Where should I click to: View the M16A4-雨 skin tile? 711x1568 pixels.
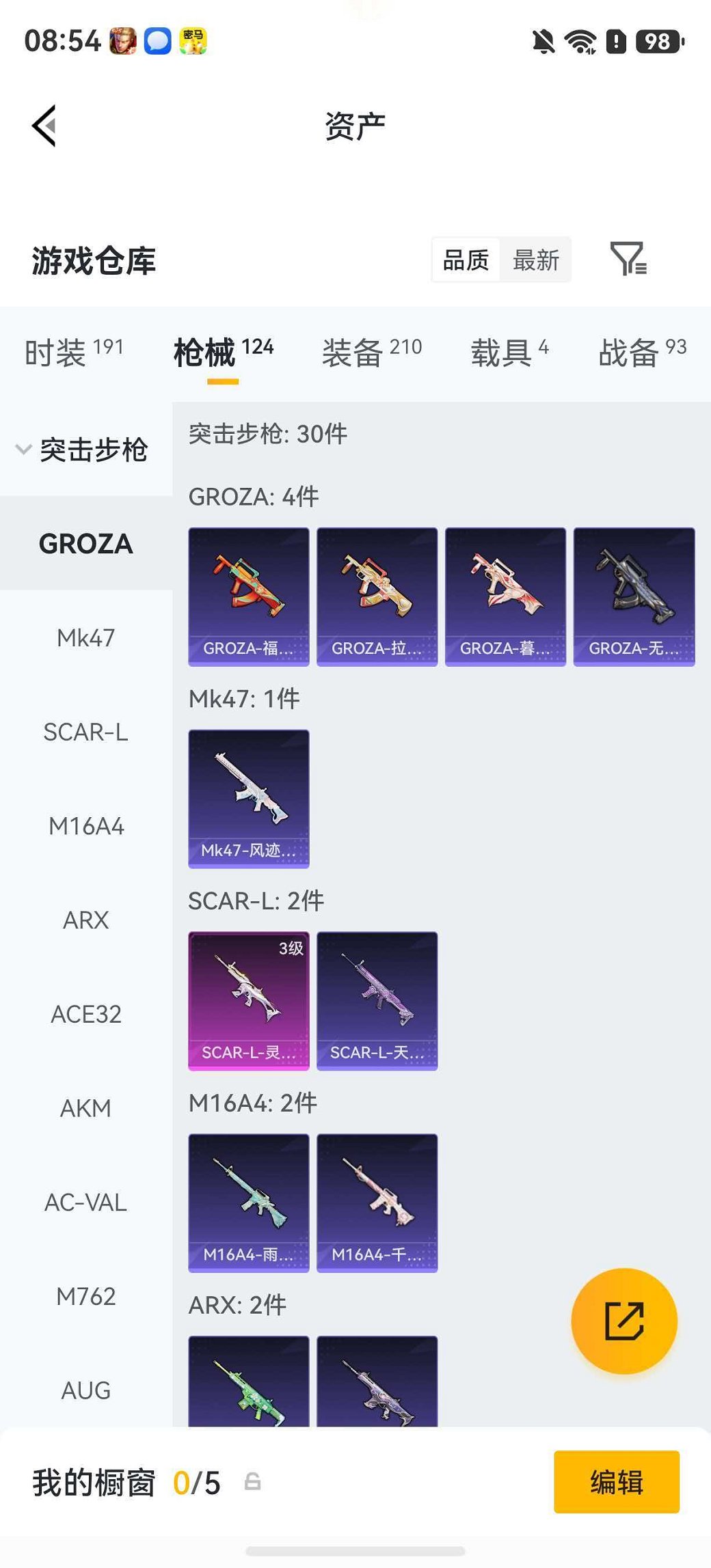click(x=249, y=1203)
